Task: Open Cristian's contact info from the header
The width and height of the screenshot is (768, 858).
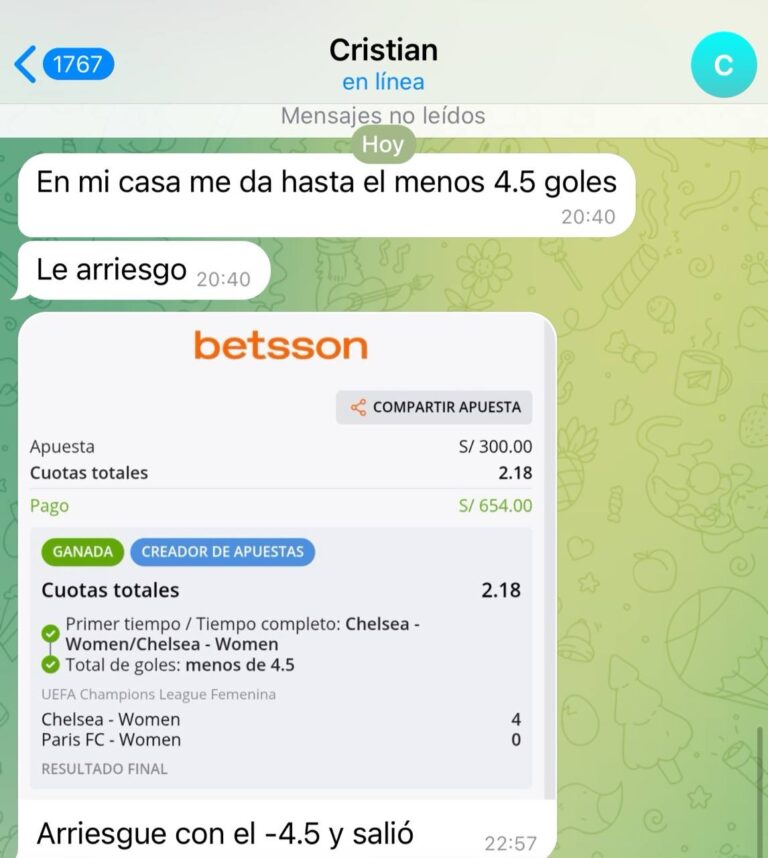Action: [x=383, y=63]
